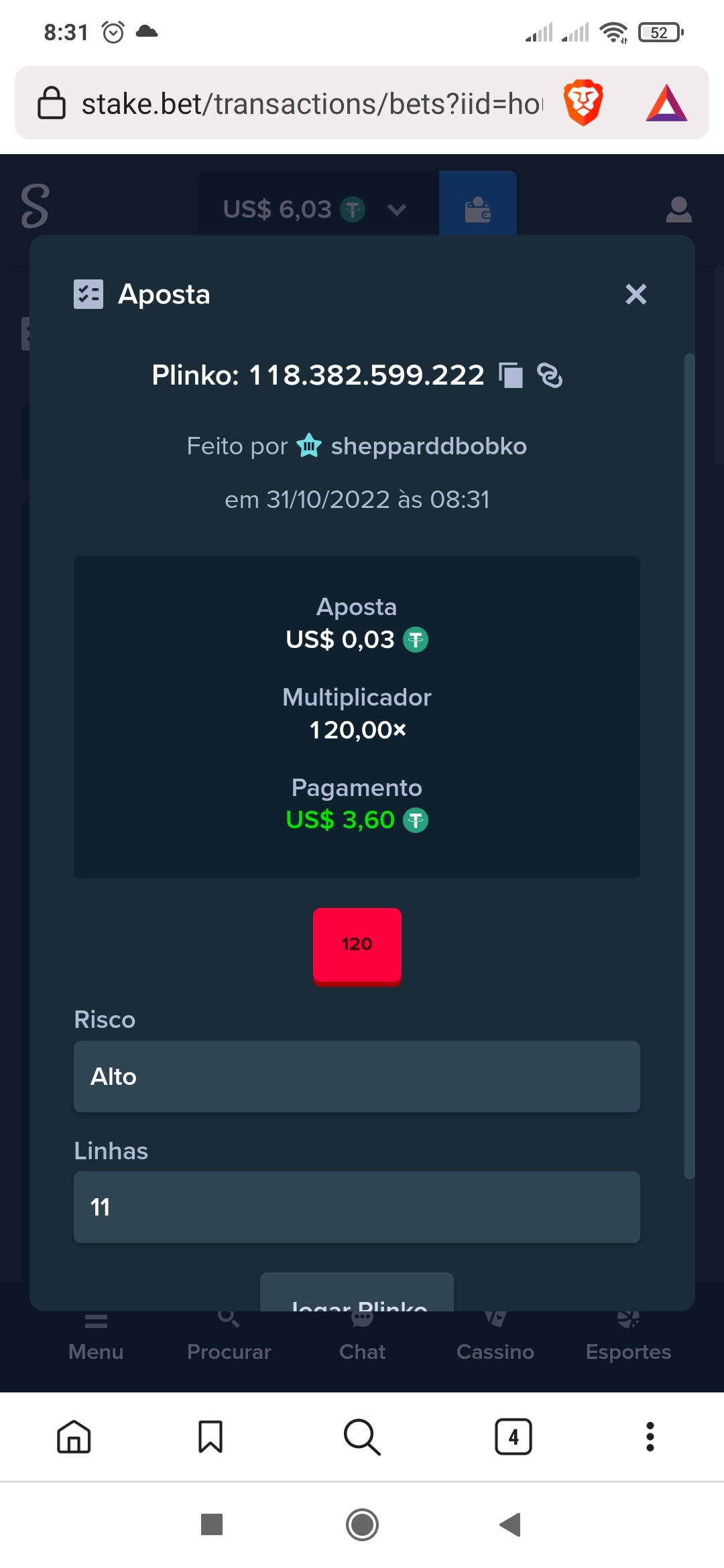Open the browser address bar

click(312, 104)
